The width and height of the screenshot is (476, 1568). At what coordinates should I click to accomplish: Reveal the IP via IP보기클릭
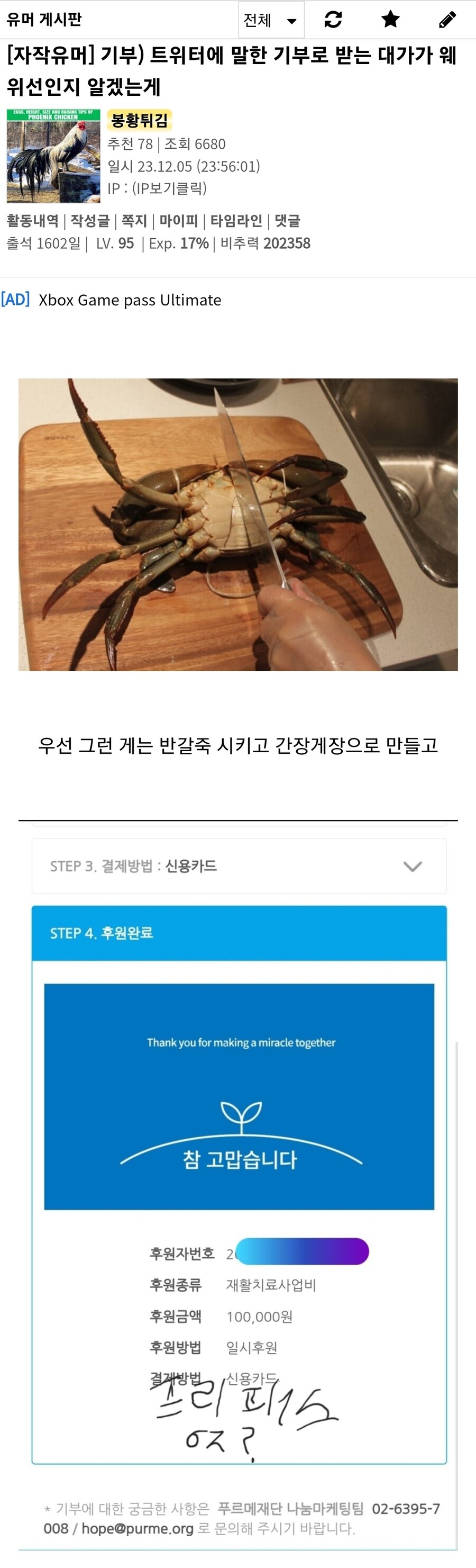tap(169, 188)
